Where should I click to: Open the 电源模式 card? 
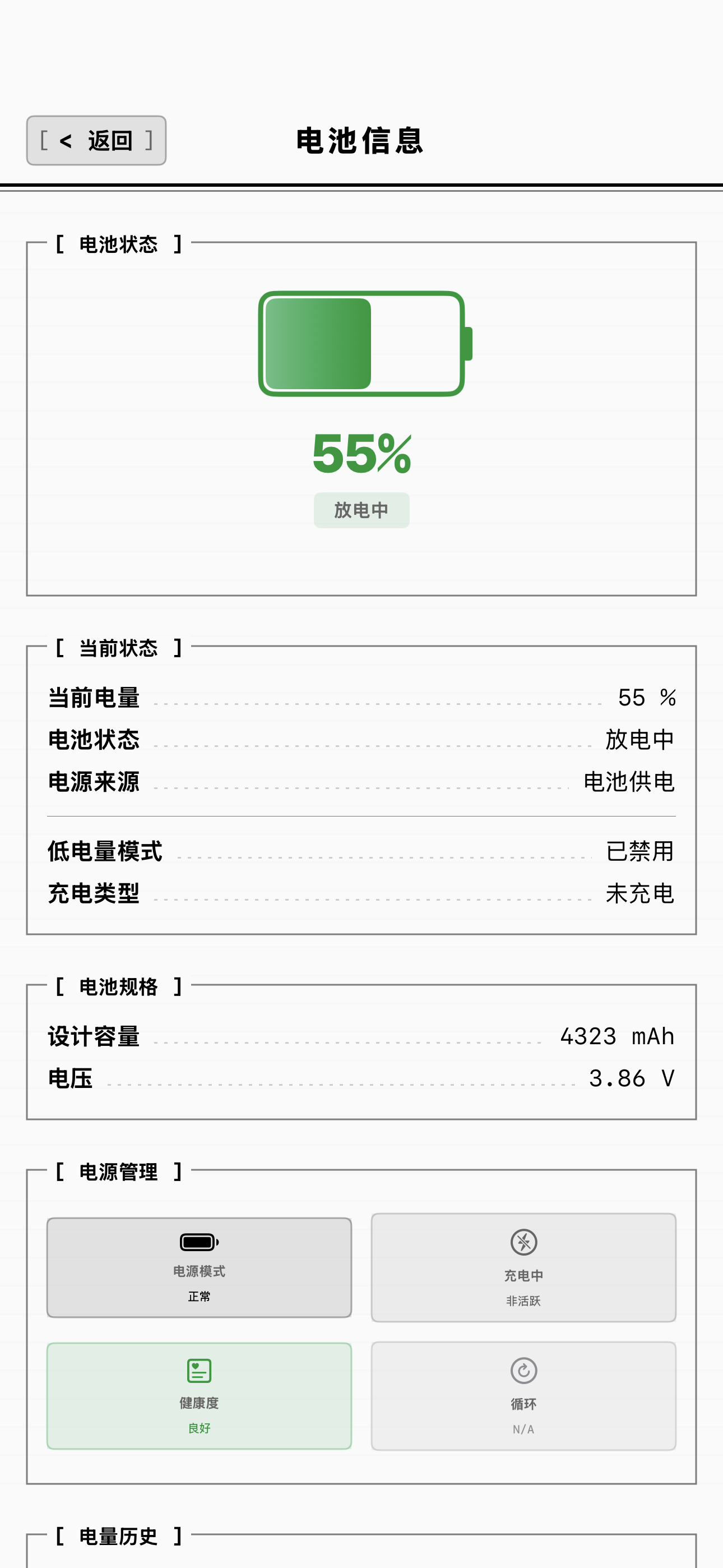click(199, 1267)
